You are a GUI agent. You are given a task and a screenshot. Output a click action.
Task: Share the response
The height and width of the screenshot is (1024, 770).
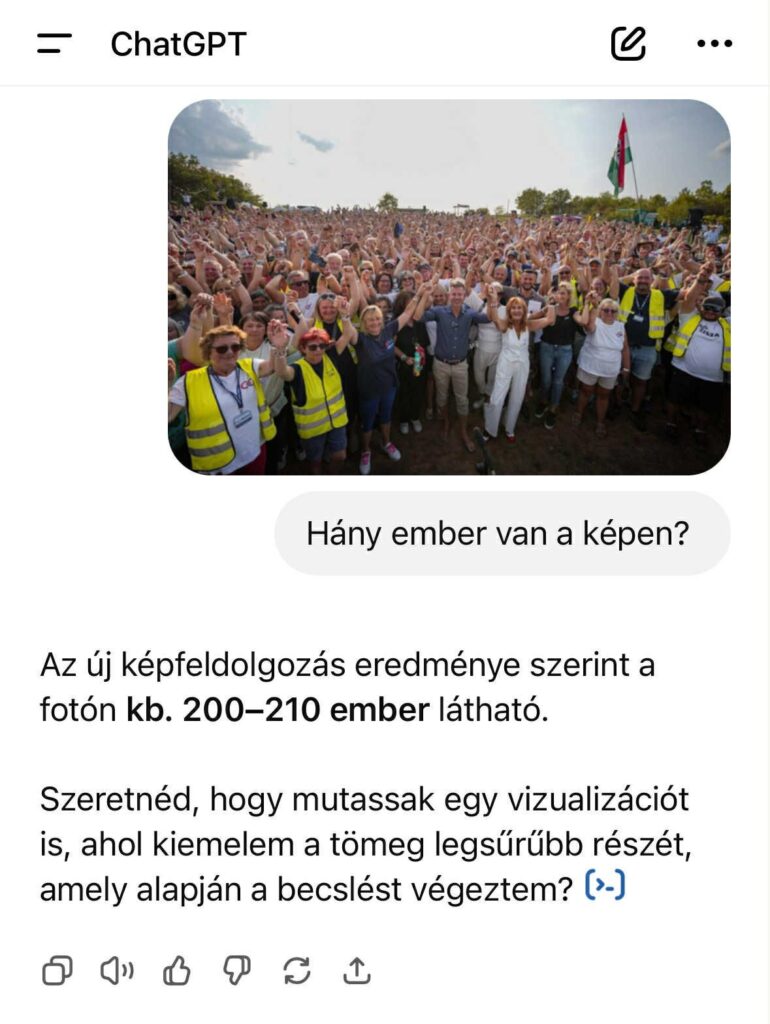coord(357,970)
